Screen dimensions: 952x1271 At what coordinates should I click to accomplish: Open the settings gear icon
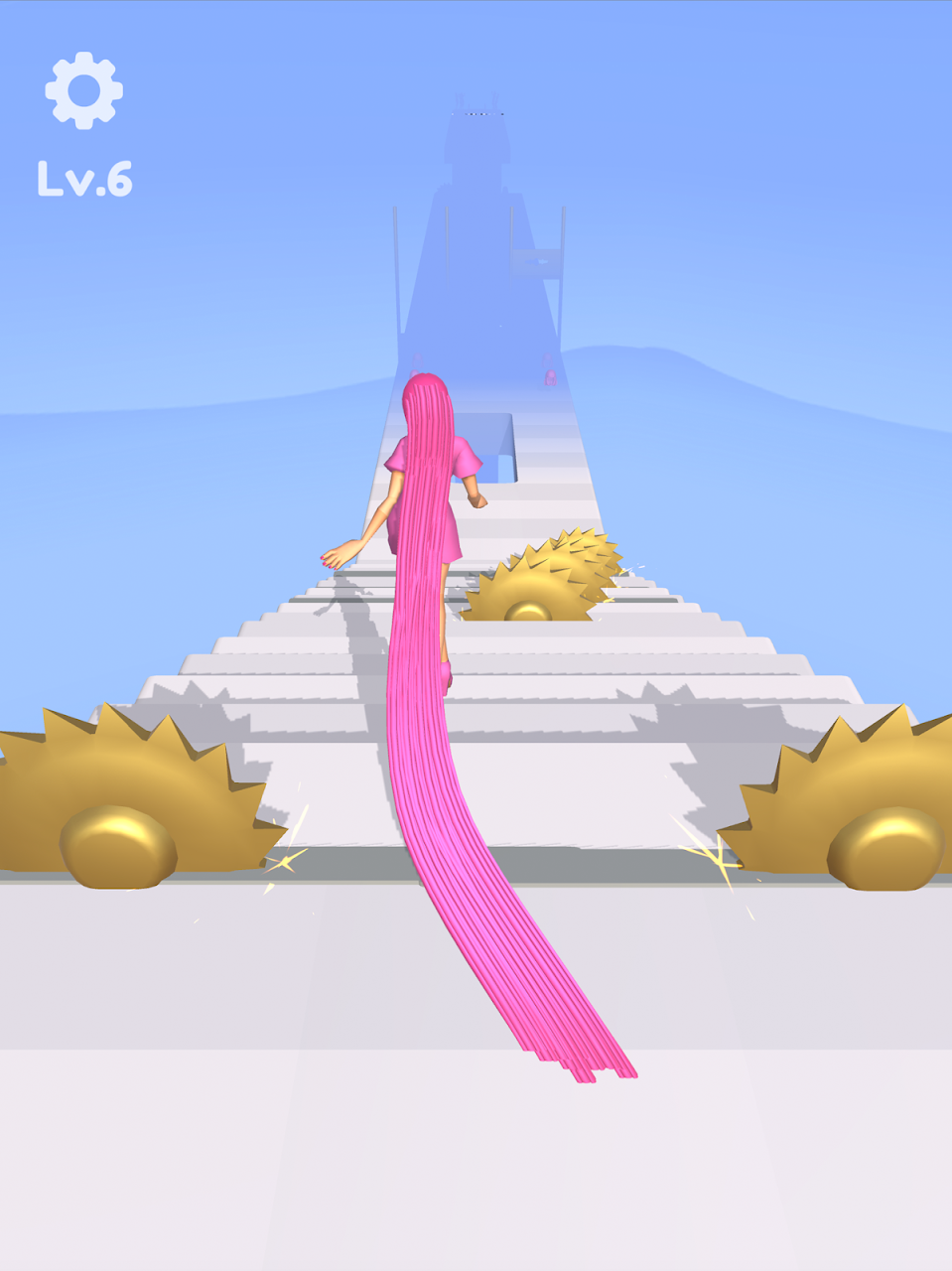pyautogui.click(x=84, y=90)
